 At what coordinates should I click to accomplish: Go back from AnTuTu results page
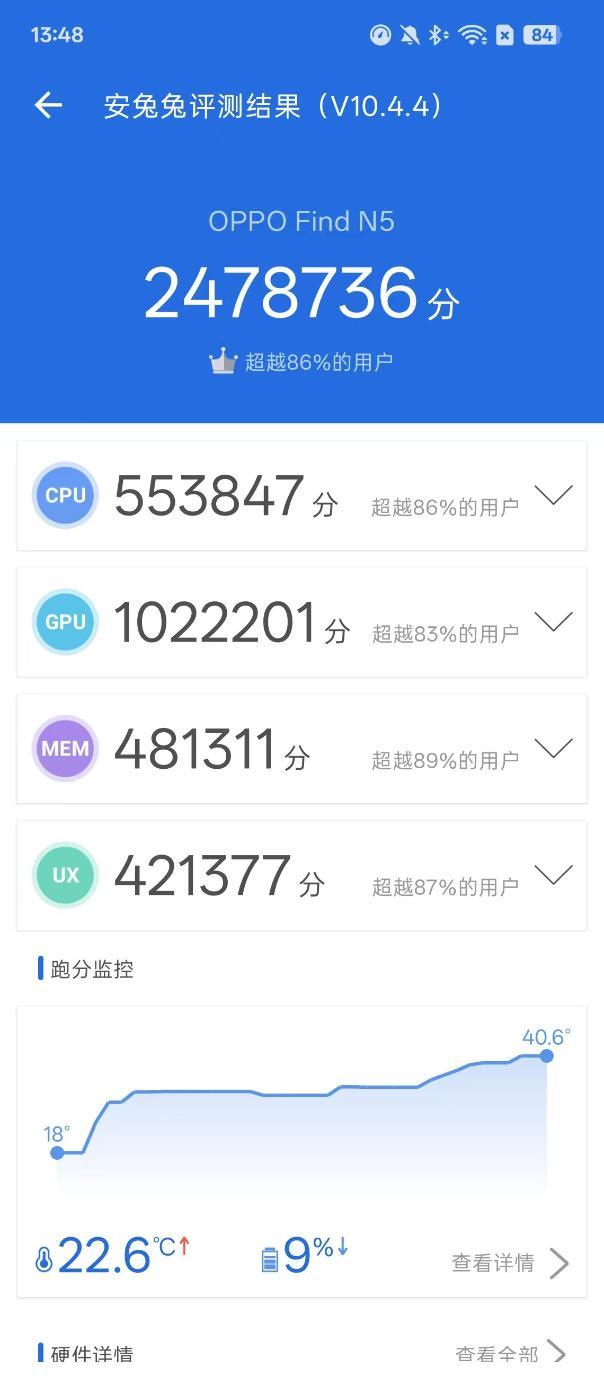point(48,105)
